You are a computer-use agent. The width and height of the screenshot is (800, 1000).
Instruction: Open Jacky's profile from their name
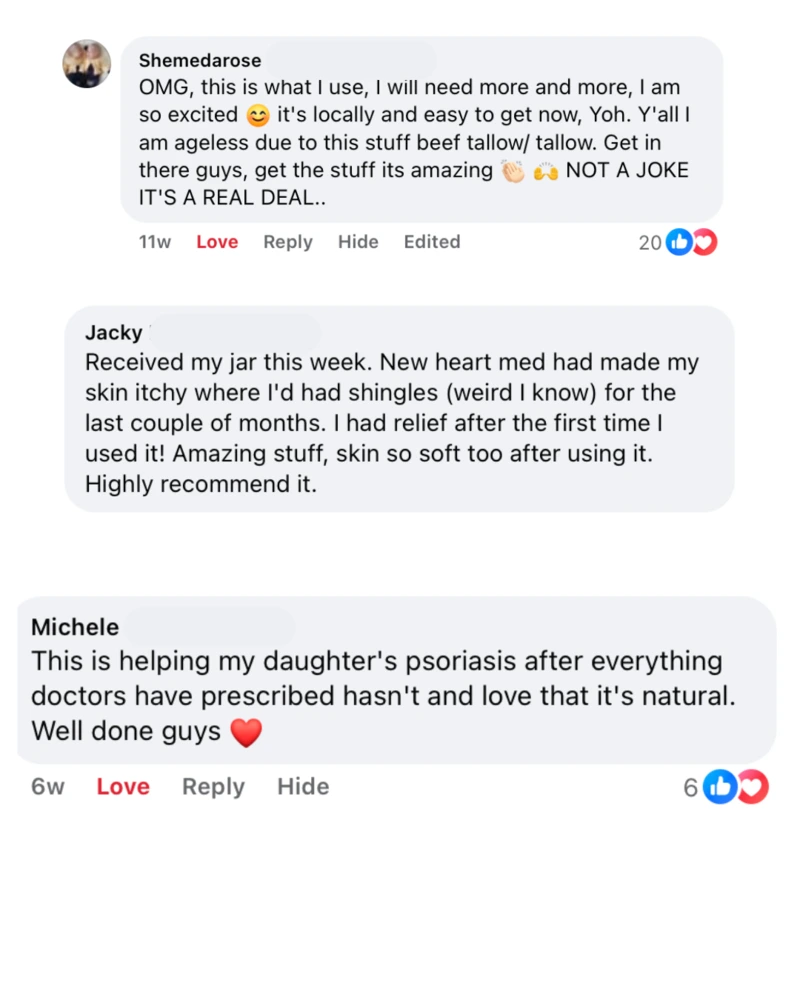[x=114, y=332]
